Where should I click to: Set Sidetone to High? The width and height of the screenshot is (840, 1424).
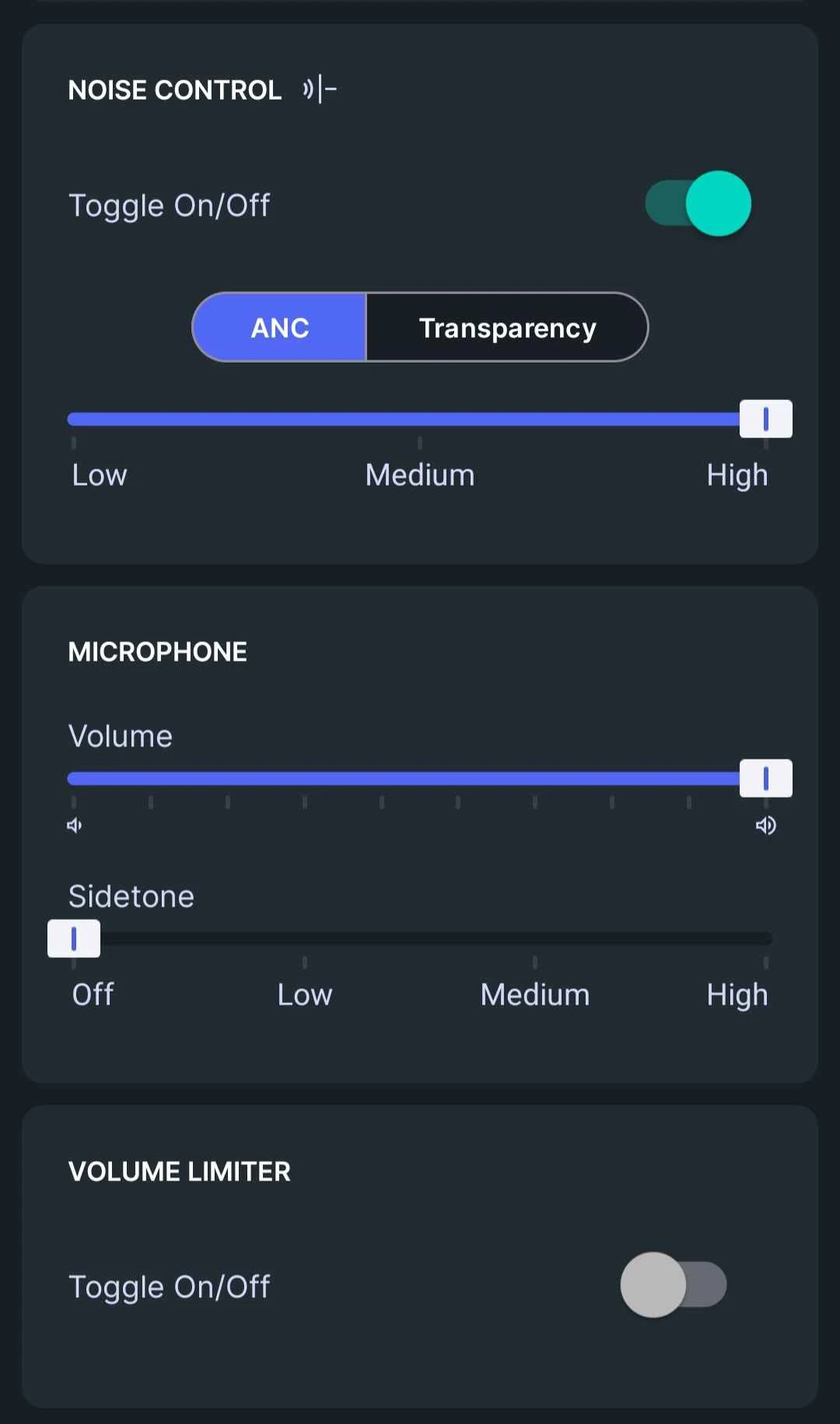[765, 939]
